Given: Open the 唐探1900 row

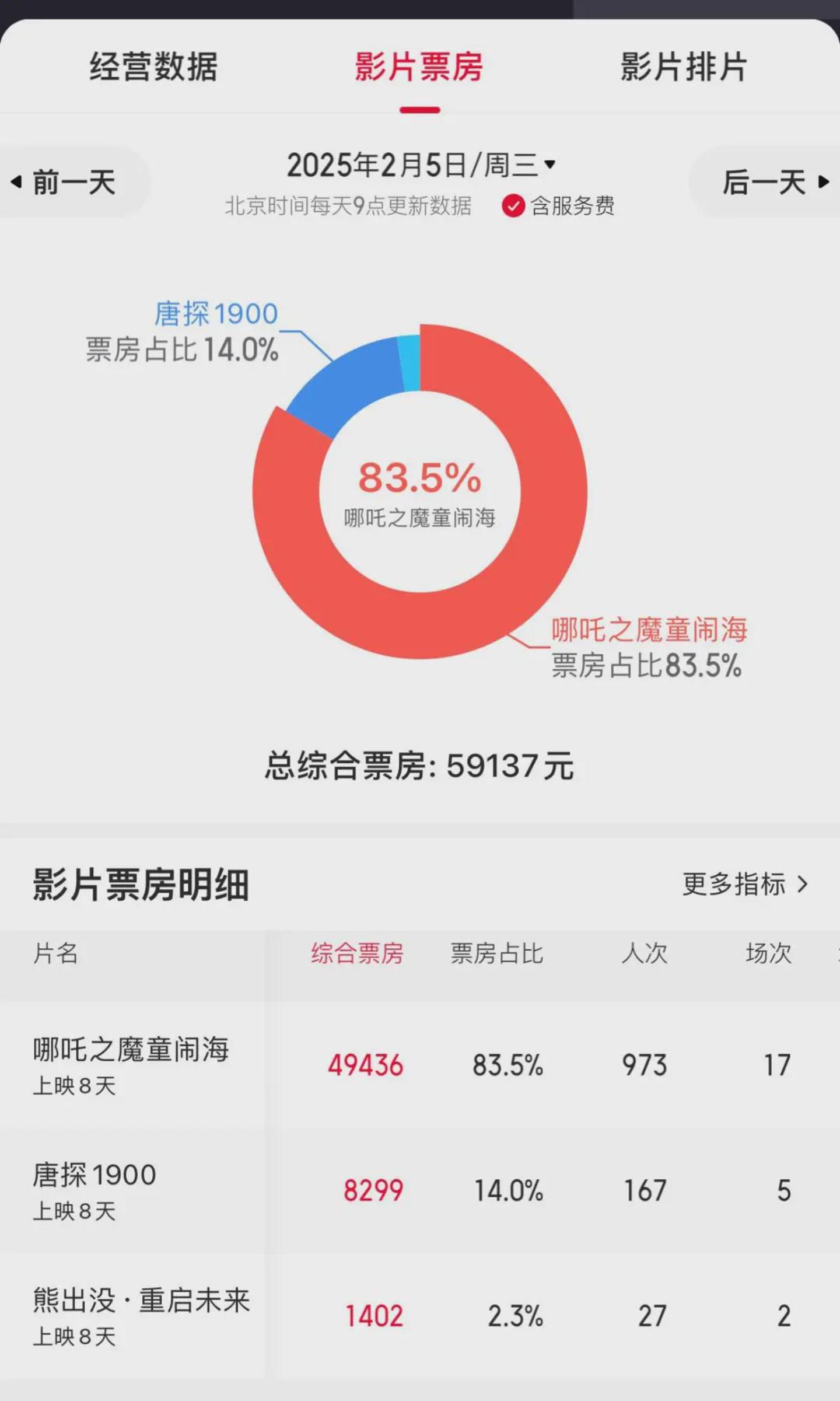Looking at the screenshot, I should point(420,1190).
